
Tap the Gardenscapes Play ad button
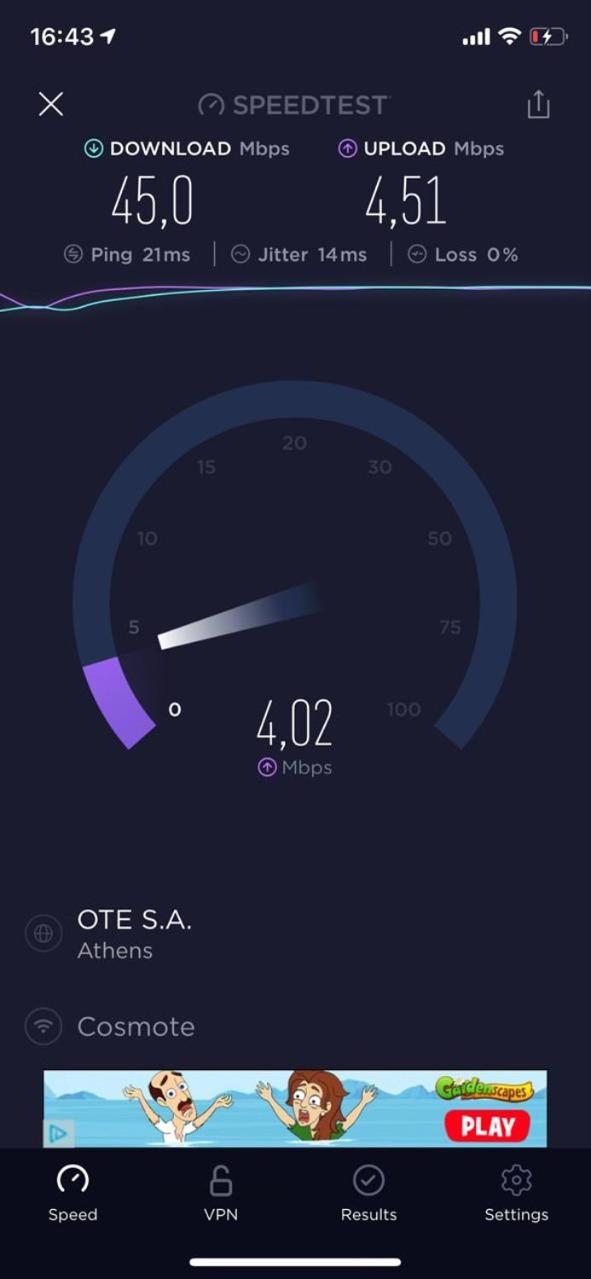(x=487, y=1126)
